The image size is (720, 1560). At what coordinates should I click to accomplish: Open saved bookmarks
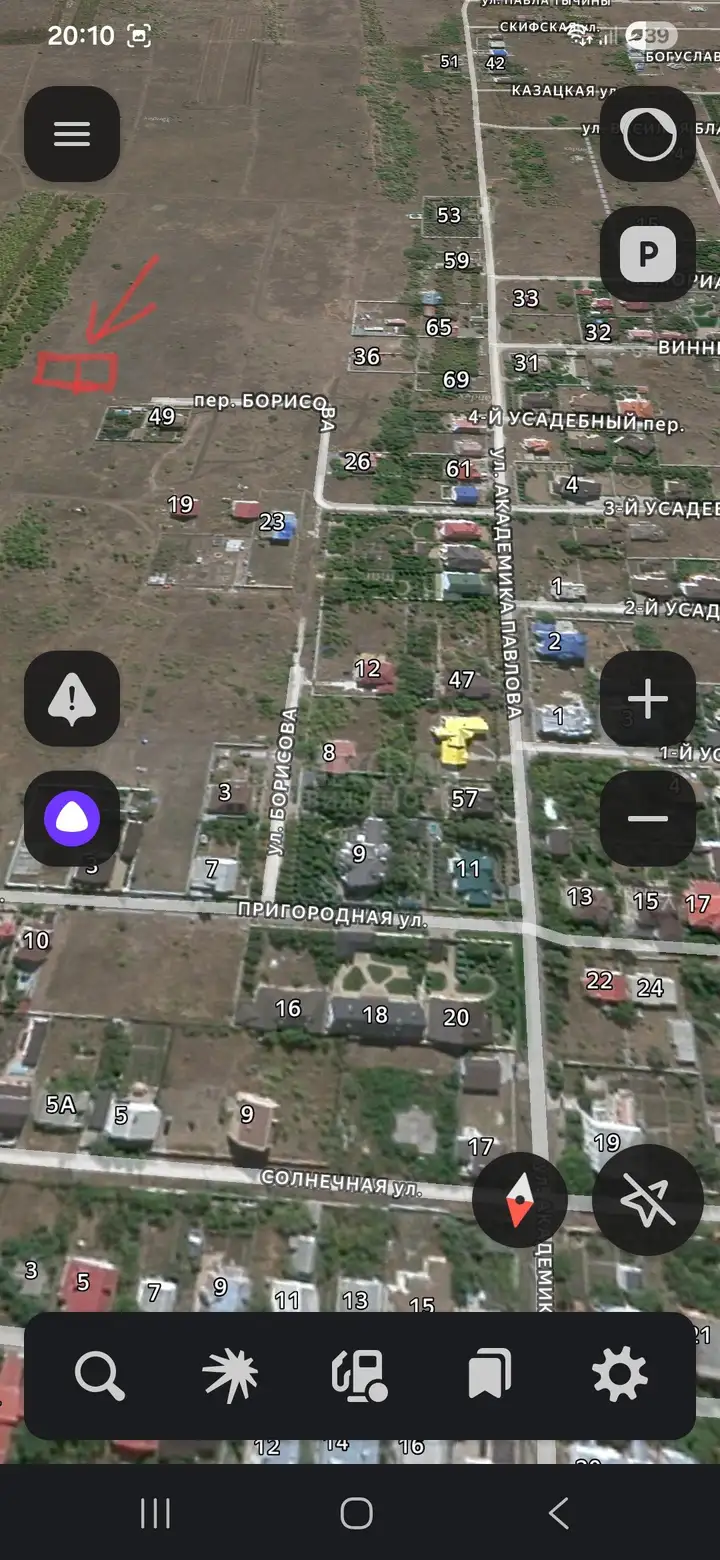pos(490,1375)
